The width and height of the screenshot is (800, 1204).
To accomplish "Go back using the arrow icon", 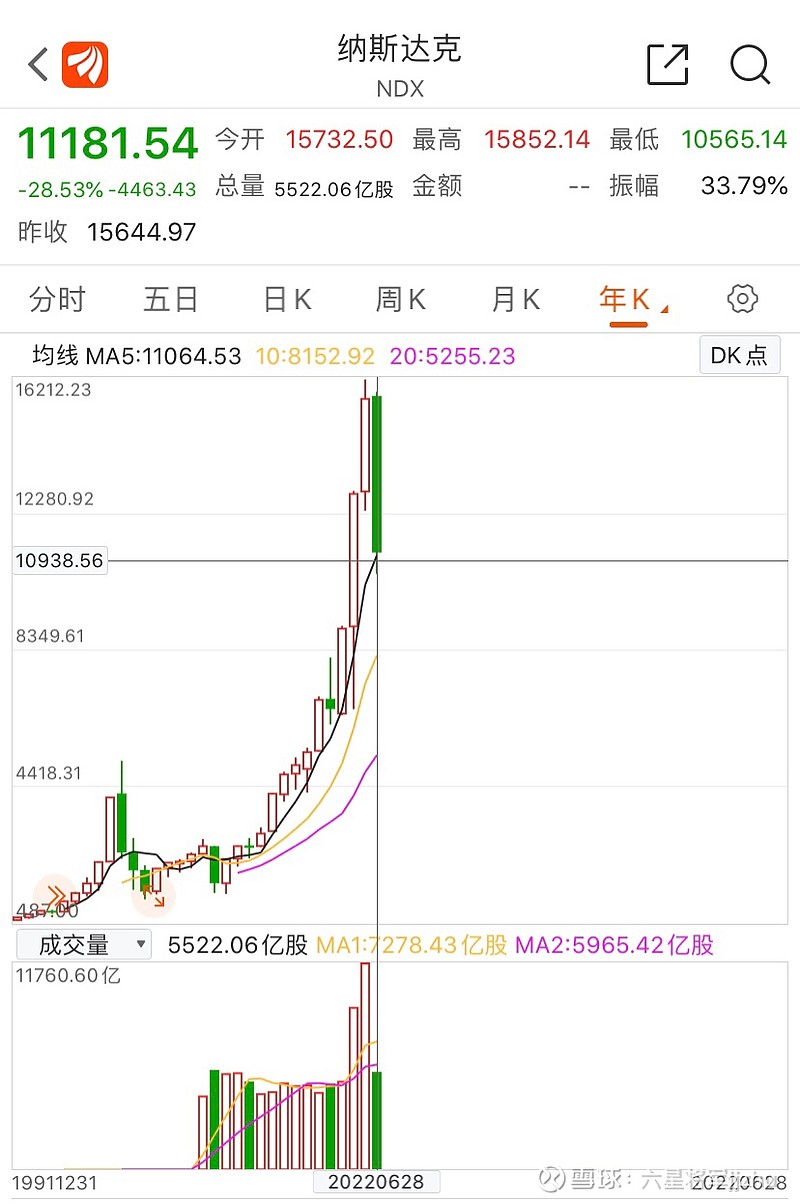I will click(38, 65).
